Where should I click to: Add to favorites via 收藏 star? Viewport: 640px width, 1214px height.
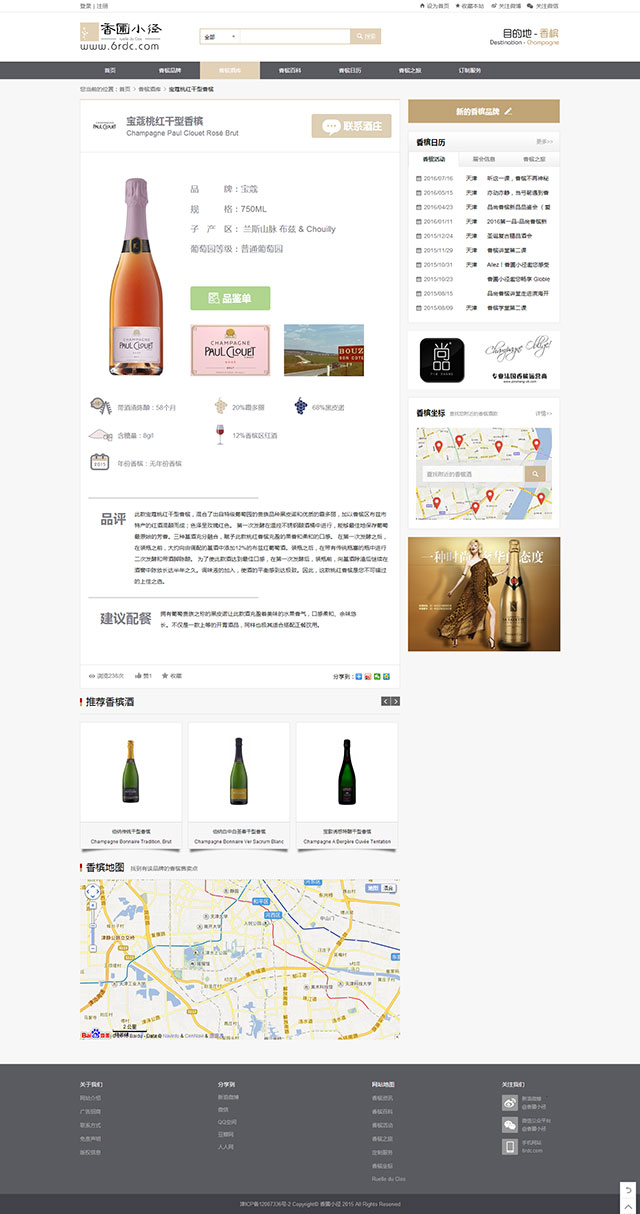172,676
